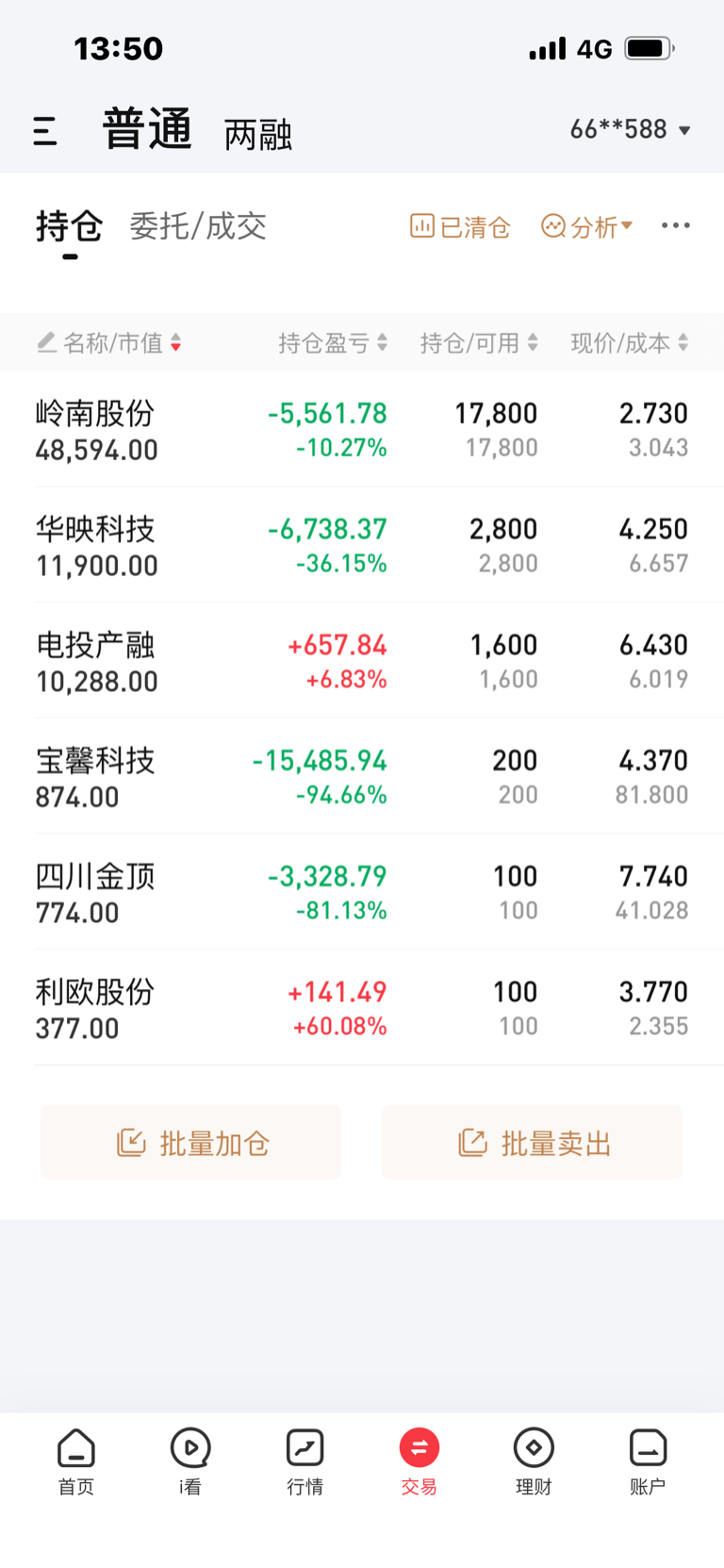724x1568 pixels.
Task: Sort by 持仓/可用 column
Action: [x=479, y=342]
